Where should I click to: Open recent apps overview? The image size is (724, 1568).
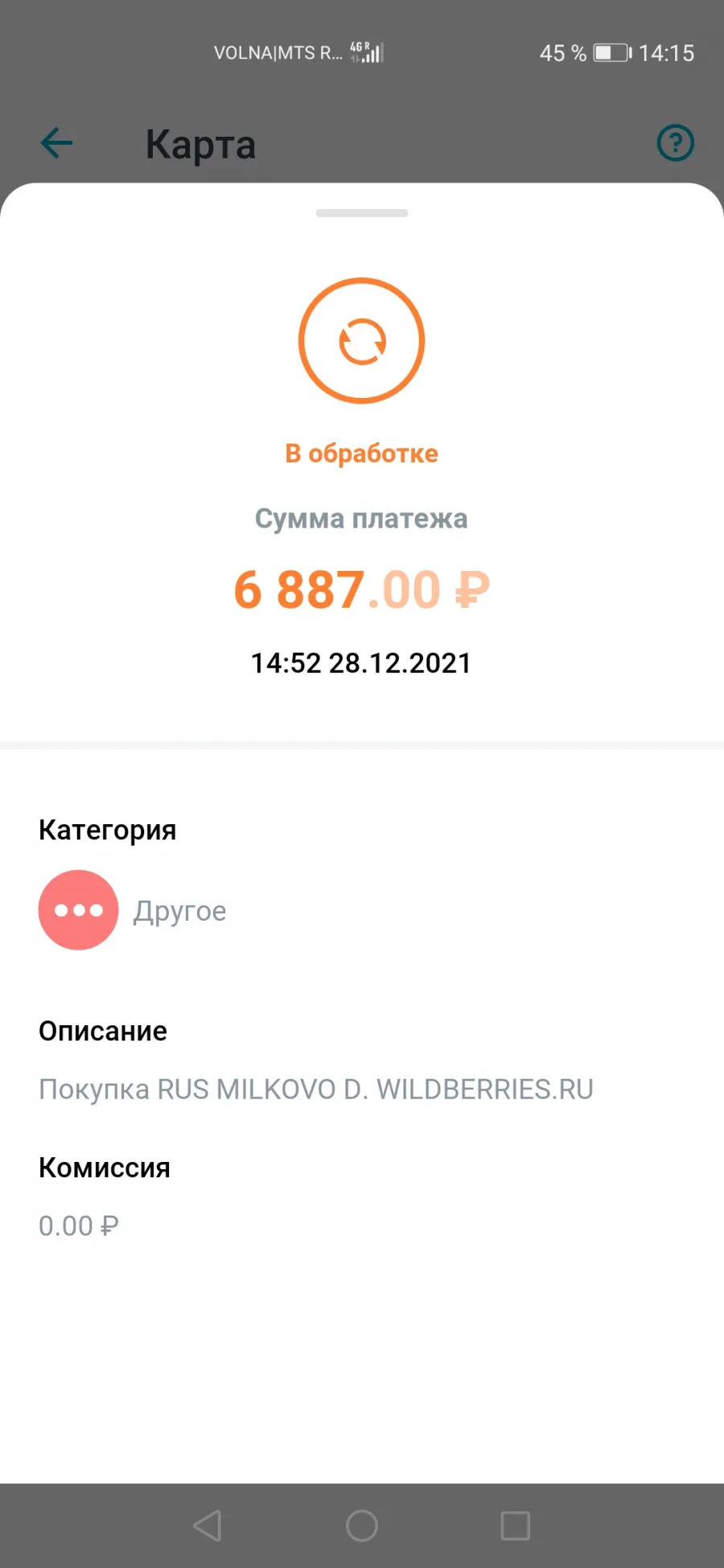[516, 1525]
